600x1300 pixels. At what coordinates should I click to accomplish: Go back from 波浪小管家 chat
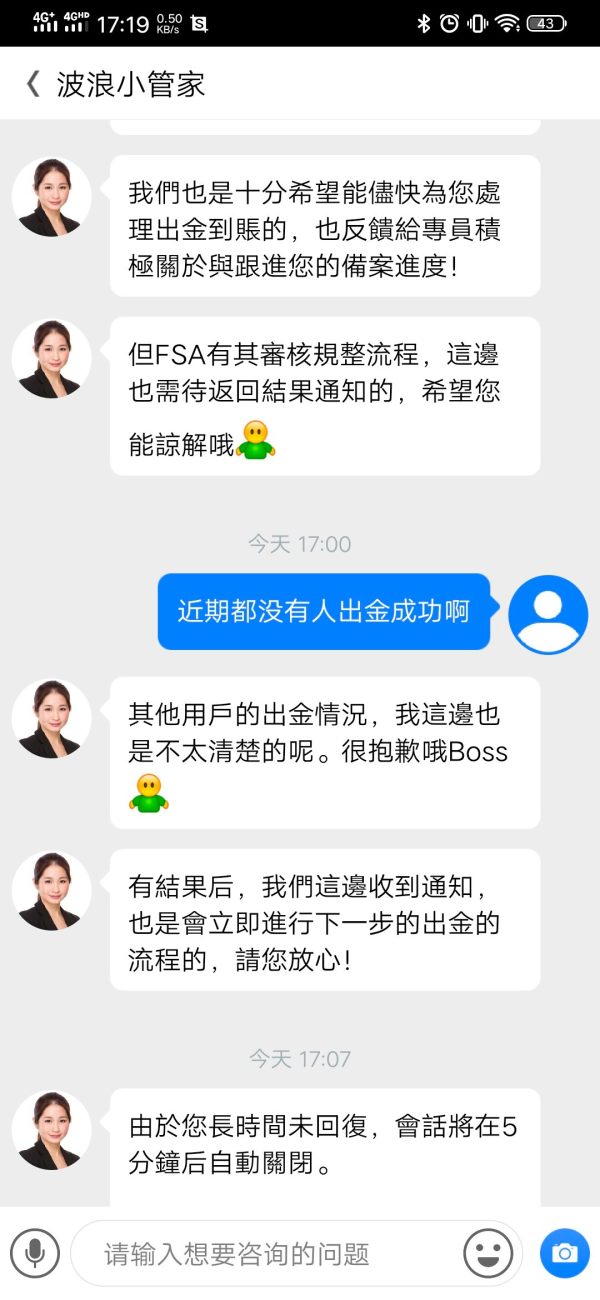click(33, 84)
